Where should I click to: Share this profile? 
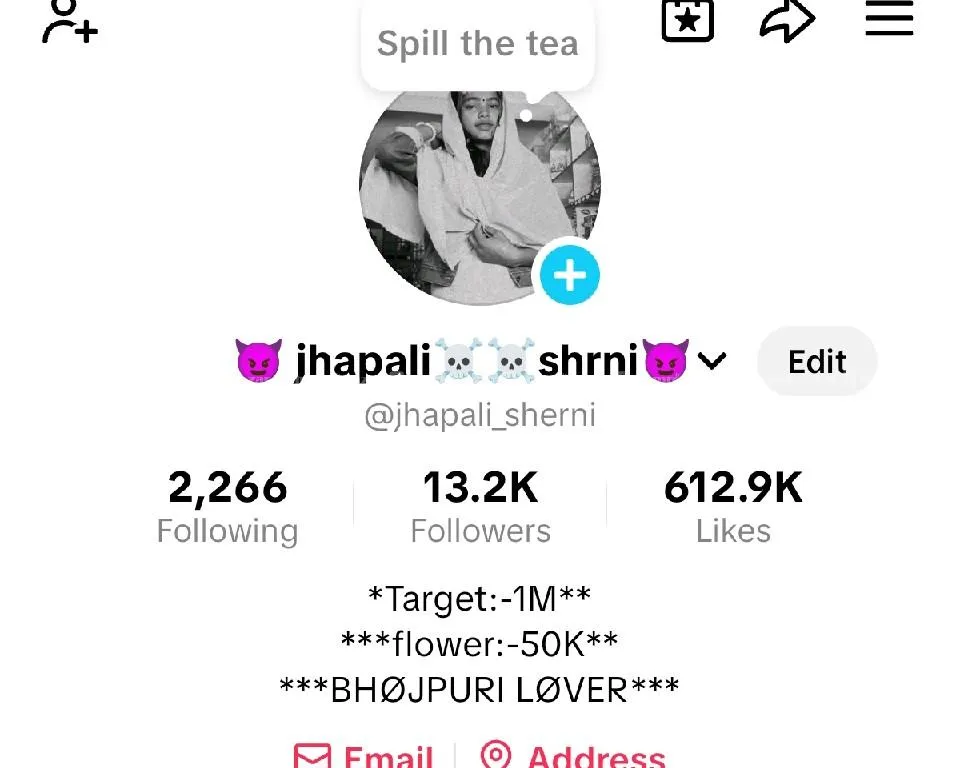[787, 20]
